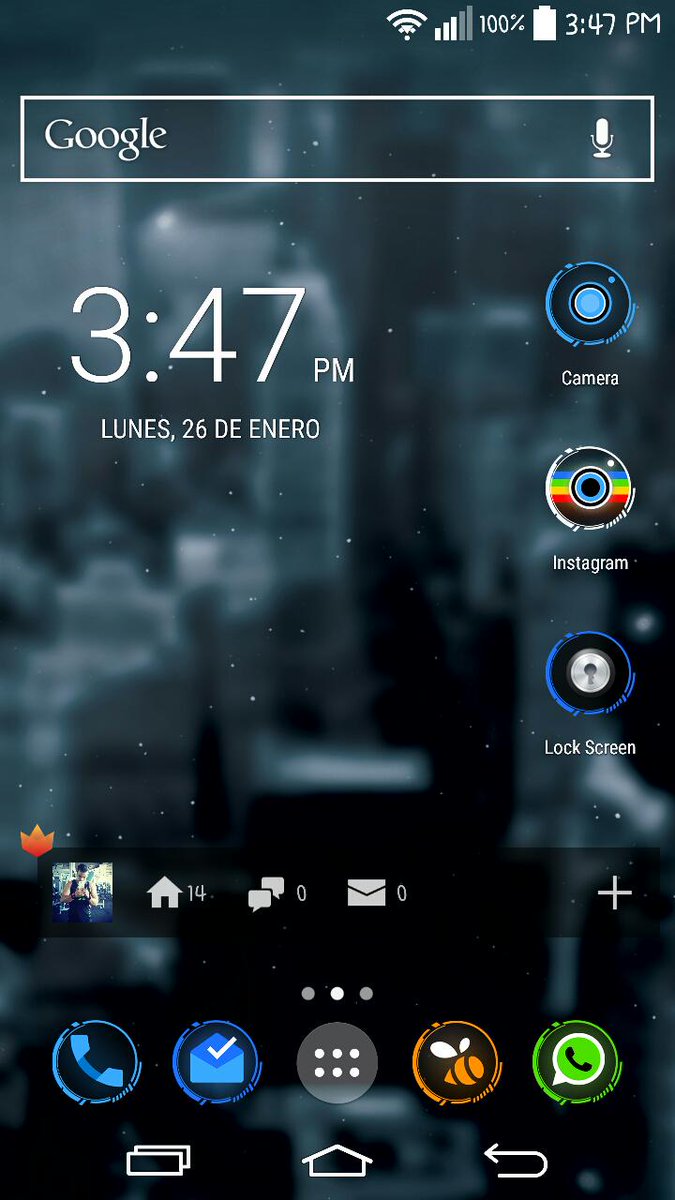Tap the Google search bar

pos(300,139)
